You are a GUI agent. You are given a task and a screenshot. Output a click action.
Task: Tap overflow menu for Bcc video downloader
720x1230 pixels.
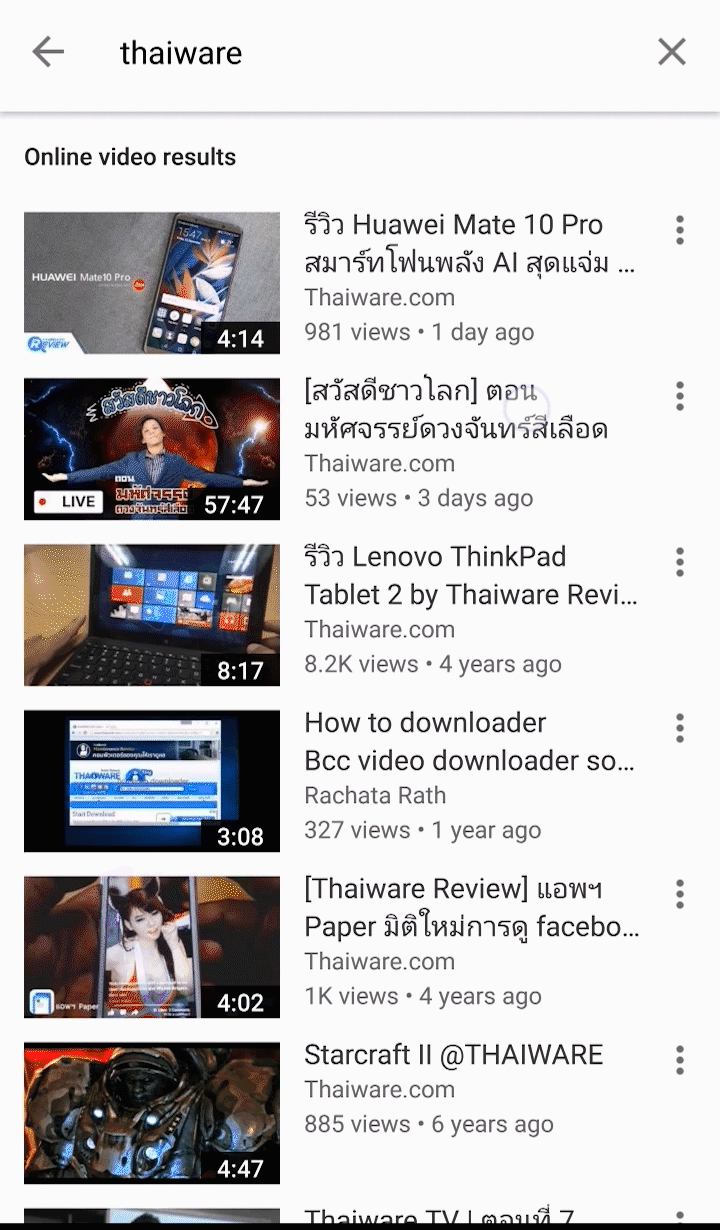[x=680, y=728]
